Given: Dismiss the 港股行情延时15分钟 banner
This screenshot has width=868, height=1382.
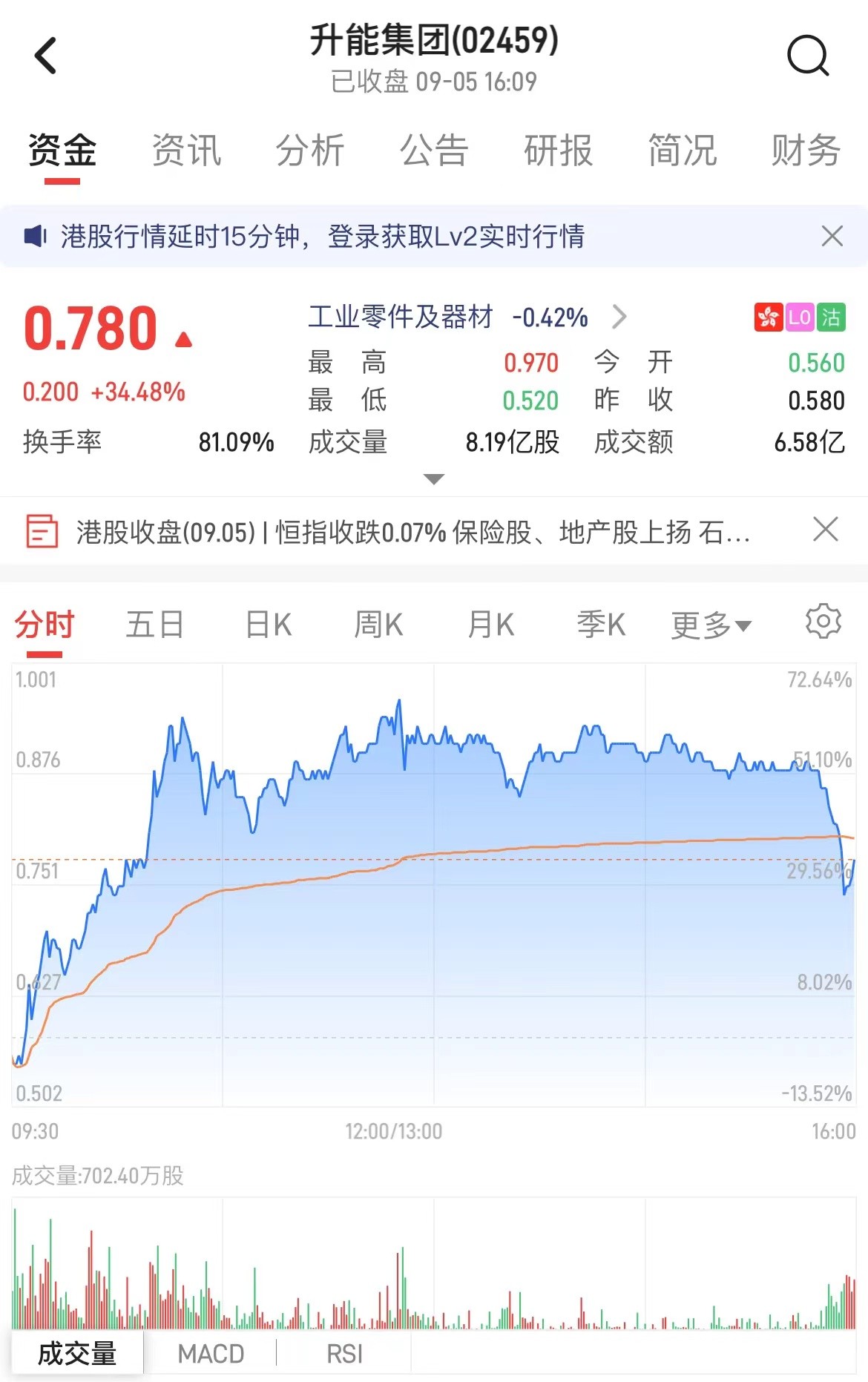Looking at the screenshot, I should [x=832, y=237].
